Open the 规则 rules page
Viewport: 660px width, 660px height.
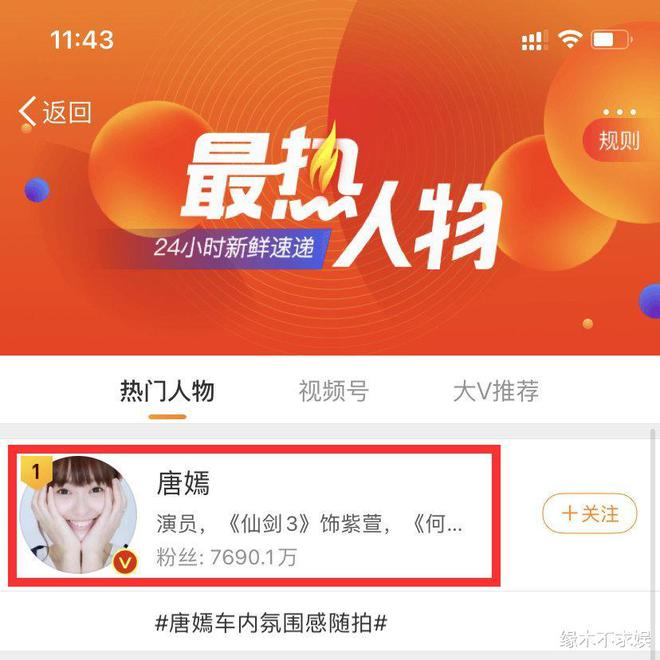tap(619, 140)
